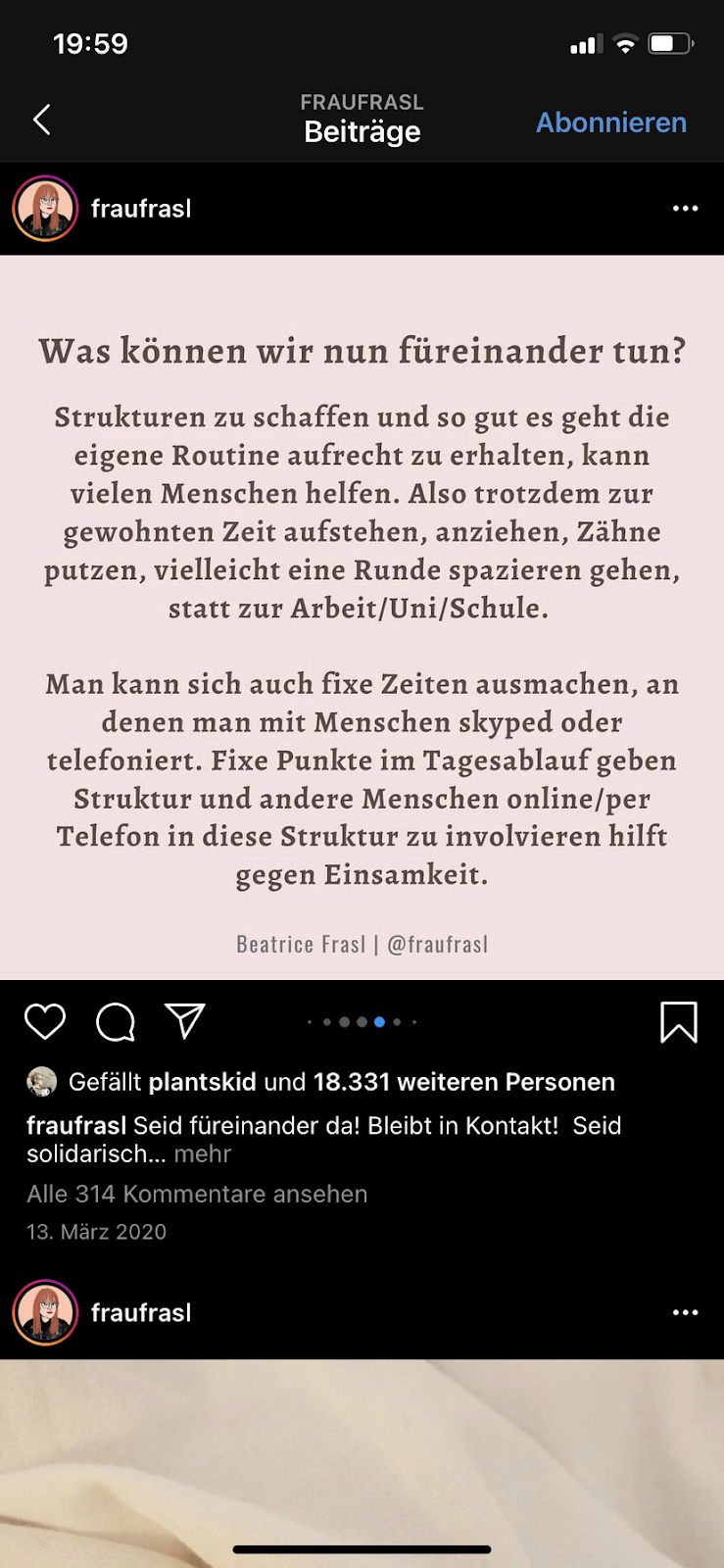Viewport: 724px width, 1568px height.
Task: Open comments via the speech bubble icon
Action: point(115,1021)
